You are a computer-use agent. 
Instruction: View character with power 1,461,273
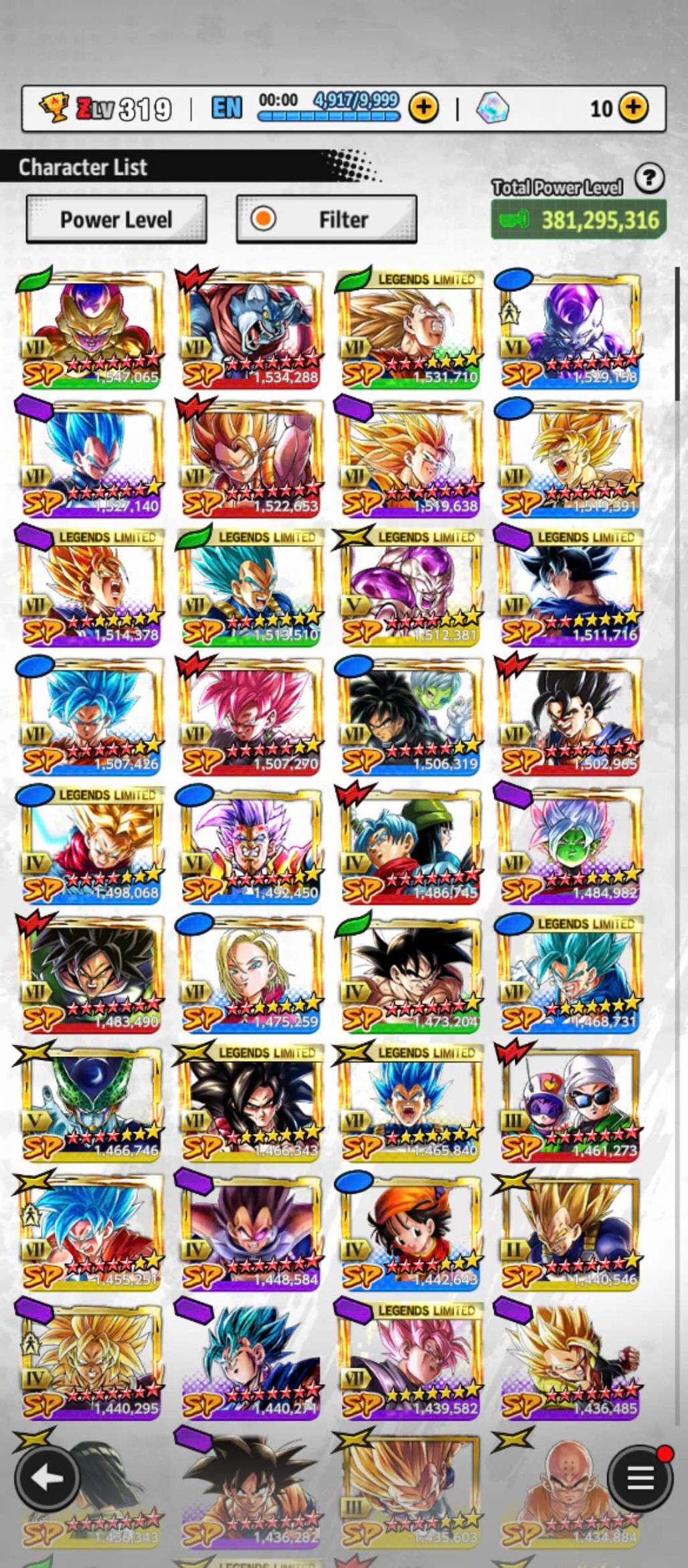569,1103
